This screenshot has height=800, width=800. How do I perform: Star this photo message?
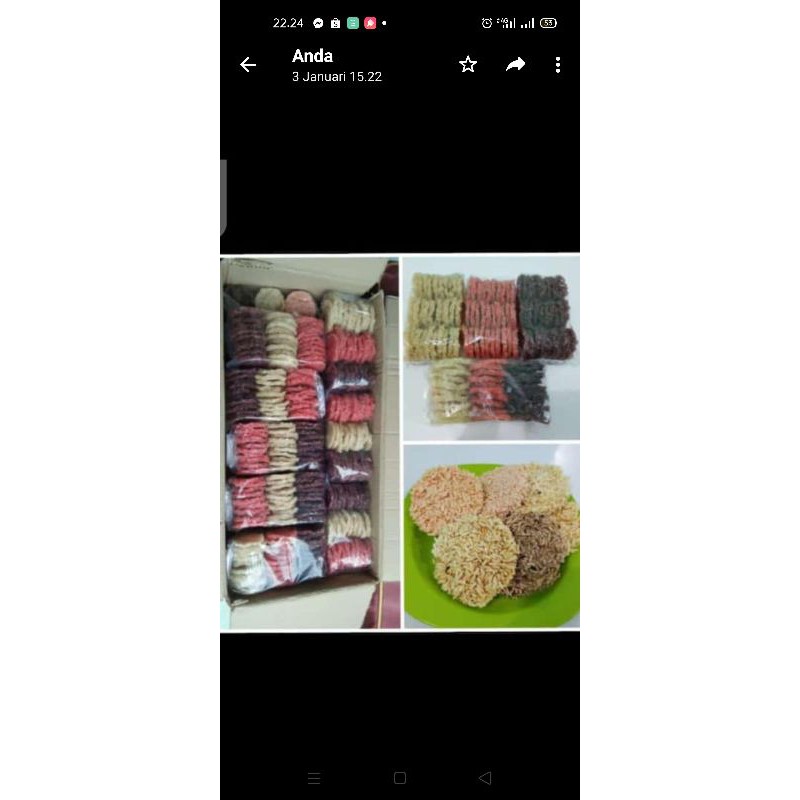(468, 65)
